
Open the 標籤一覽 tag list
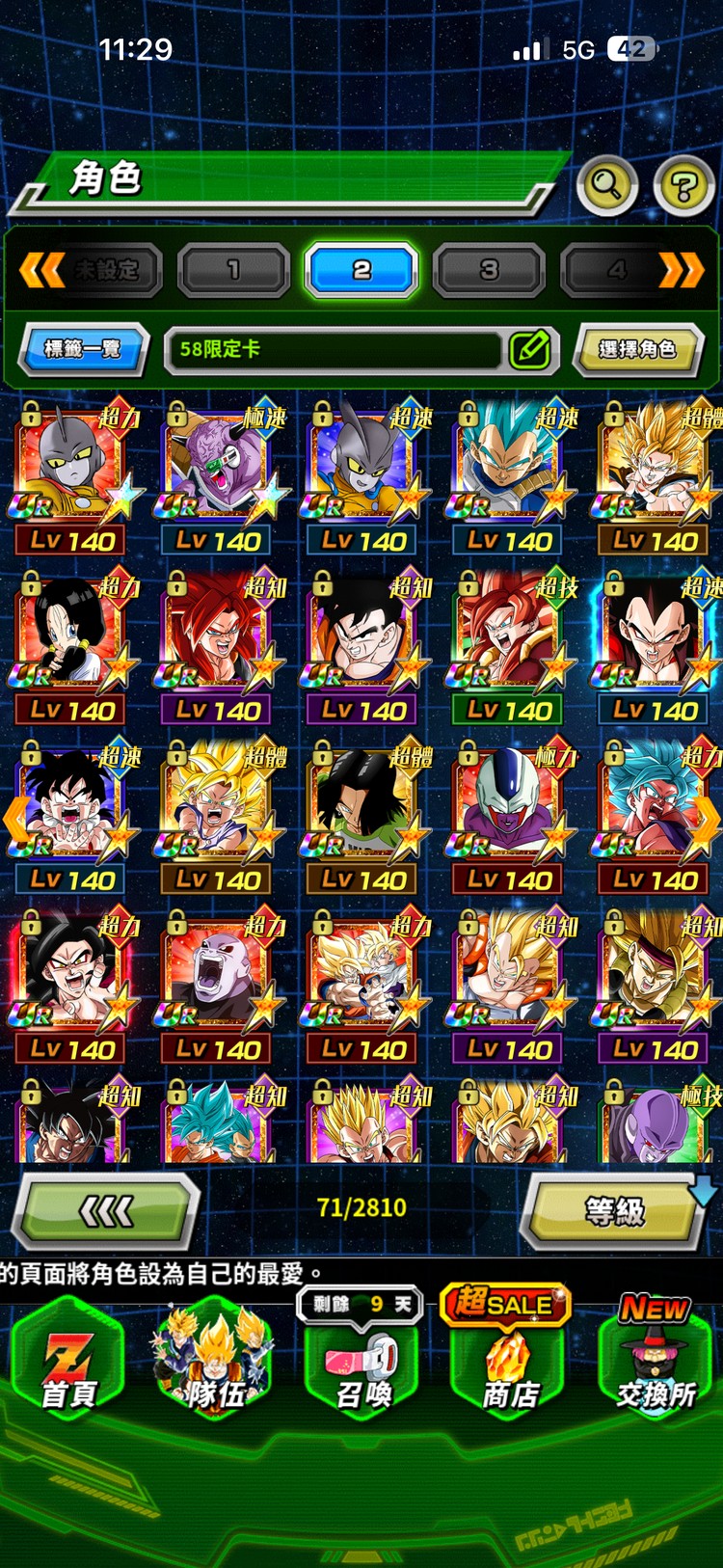(x=83, y=348)
